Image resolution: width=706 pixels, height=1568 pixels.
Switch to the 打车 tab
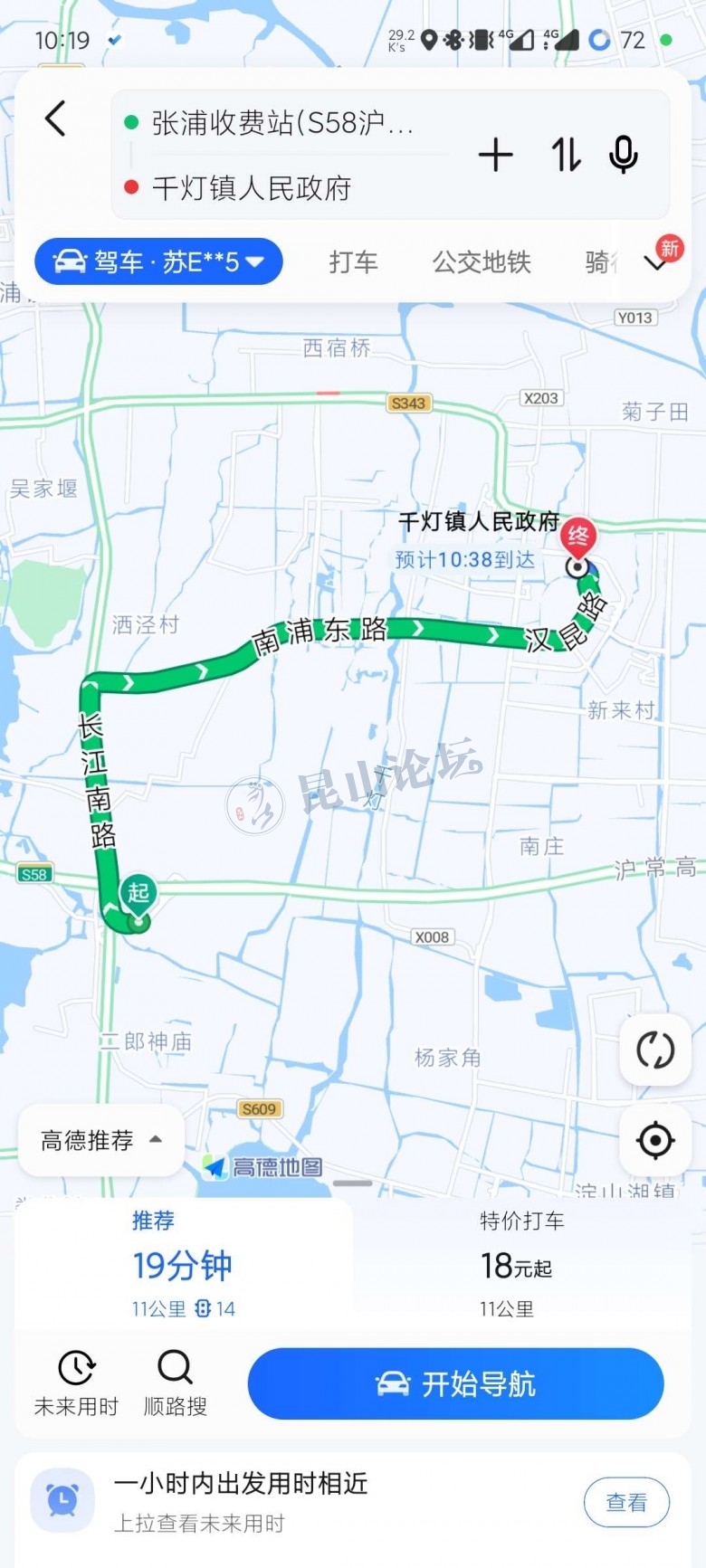coord(353,262)
